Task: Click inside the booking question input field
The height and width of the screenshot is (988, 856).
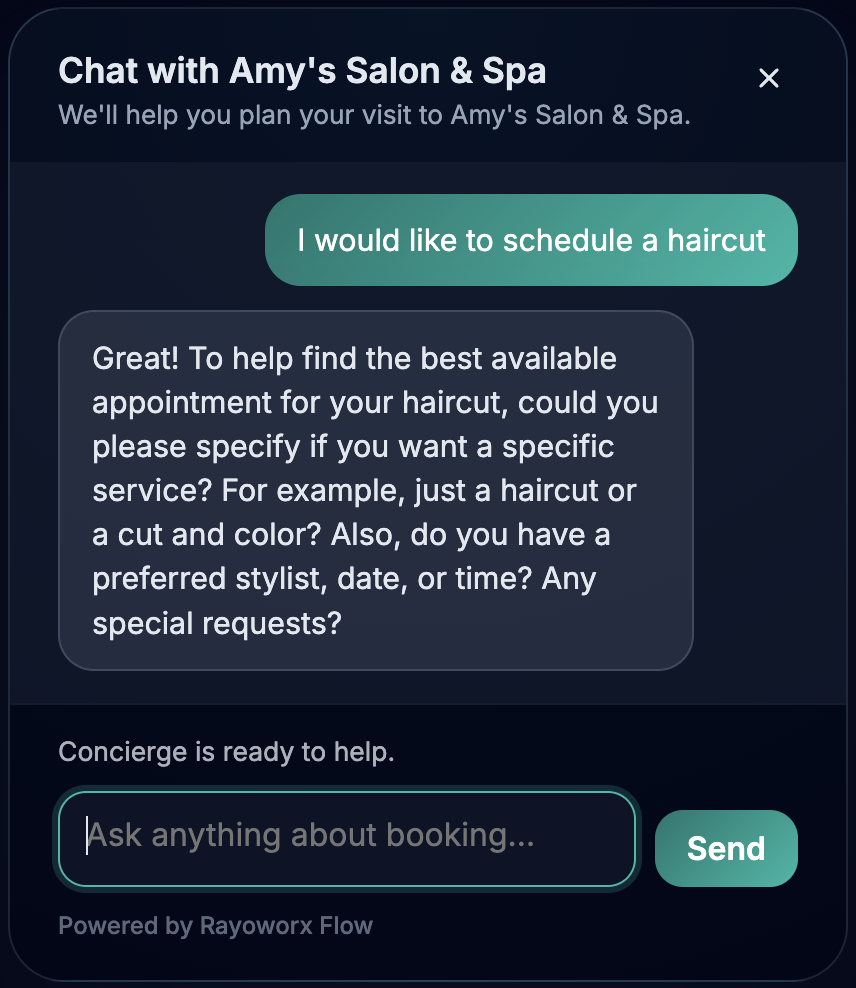Action: click(x=347, y=838)
